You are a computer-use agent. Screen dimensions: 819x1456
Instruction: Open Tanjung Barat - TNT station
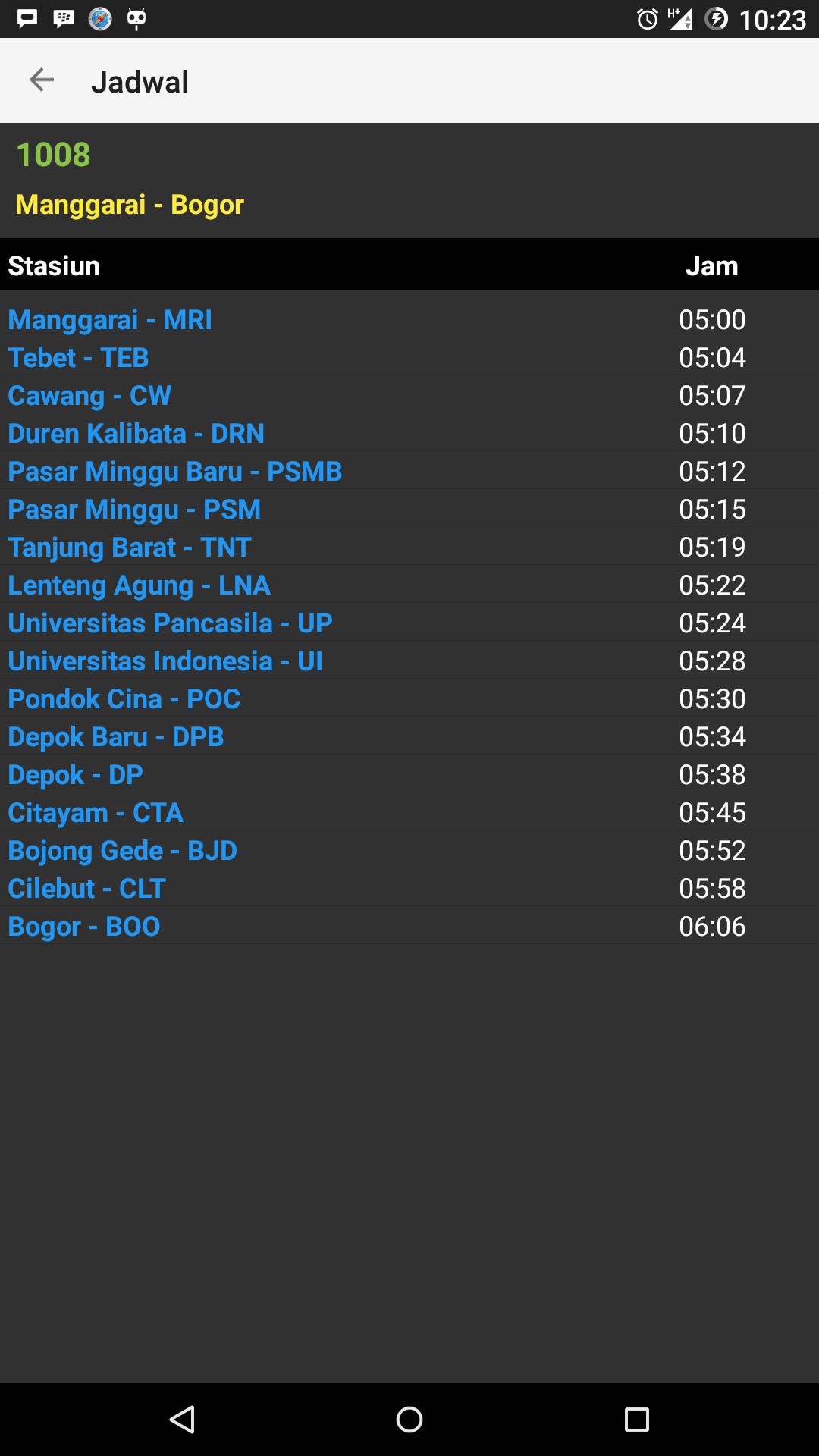(129, 547)
